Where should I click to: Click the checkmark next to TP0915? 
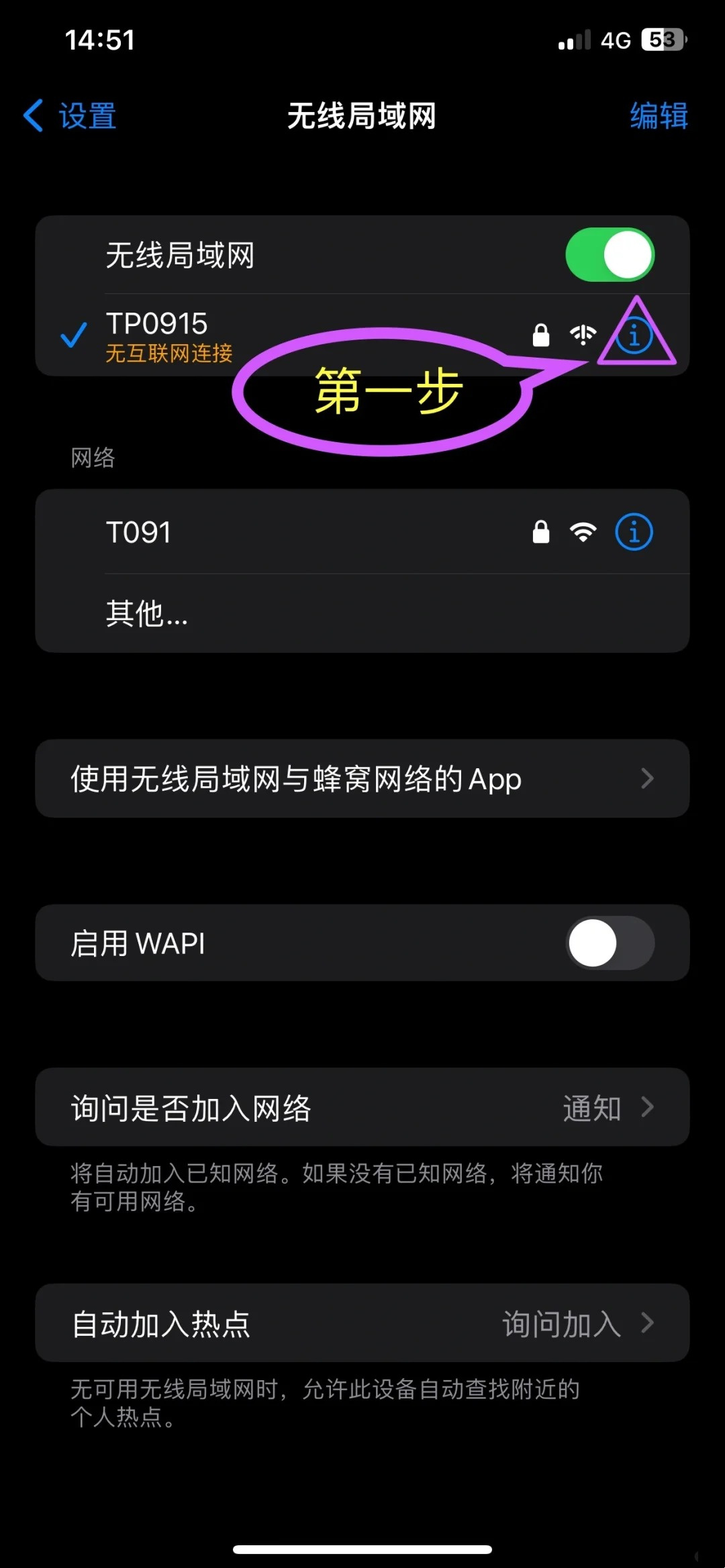75,334
